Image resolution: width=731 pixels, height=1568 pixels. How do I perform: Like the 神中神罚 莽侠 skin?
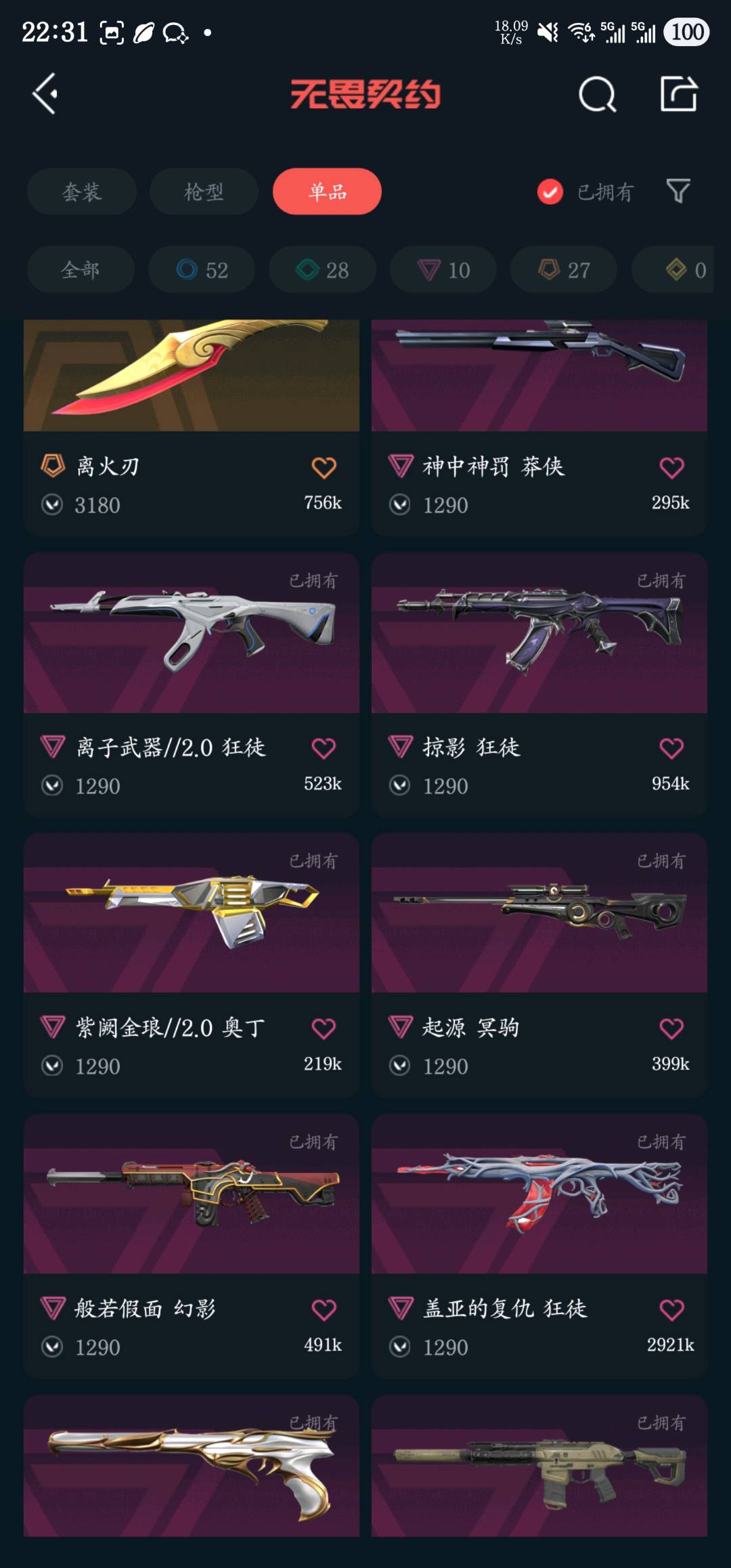(671, 467)
